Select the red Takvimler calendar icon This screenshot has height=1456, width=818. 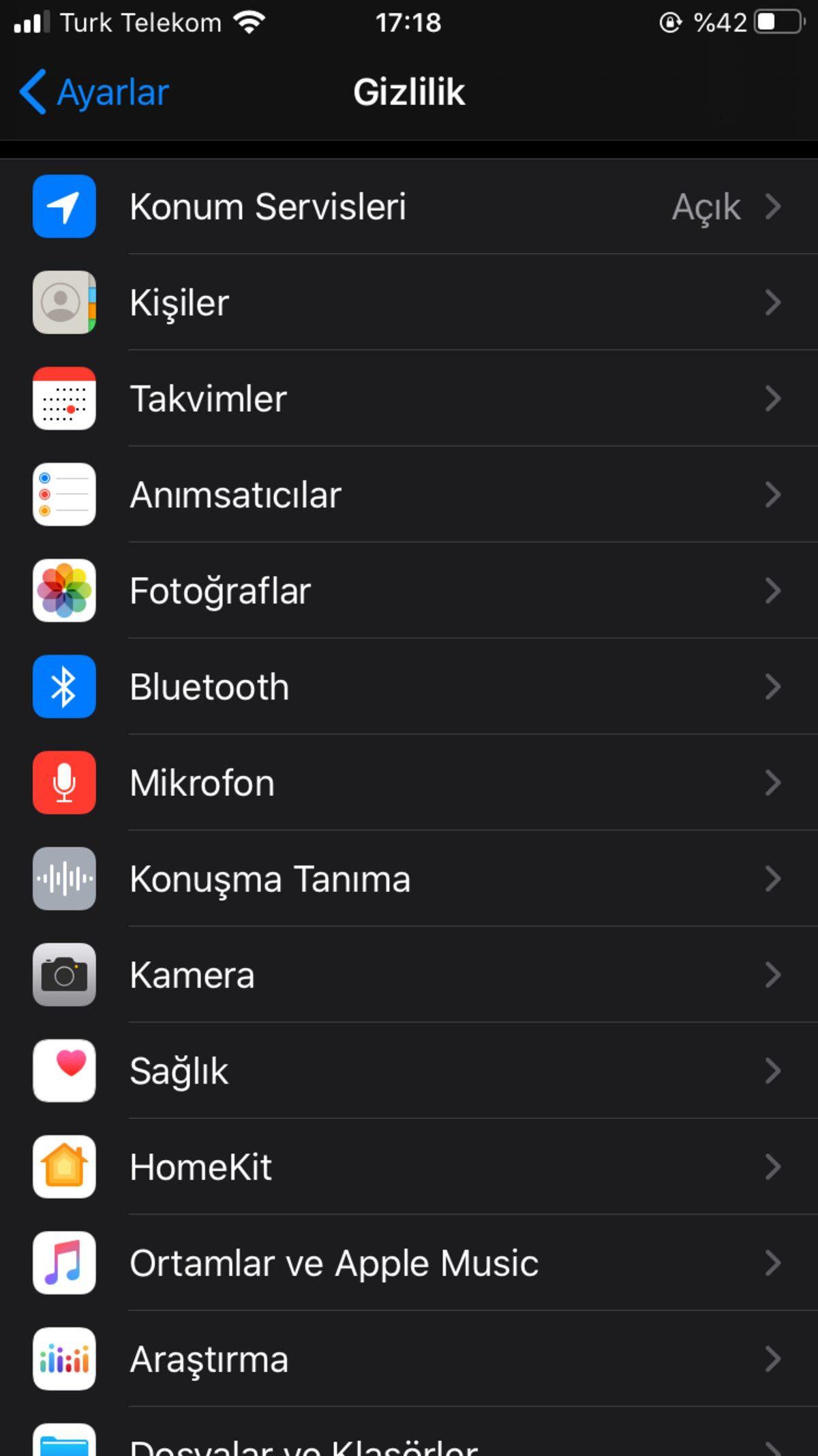tap(63, 399)
